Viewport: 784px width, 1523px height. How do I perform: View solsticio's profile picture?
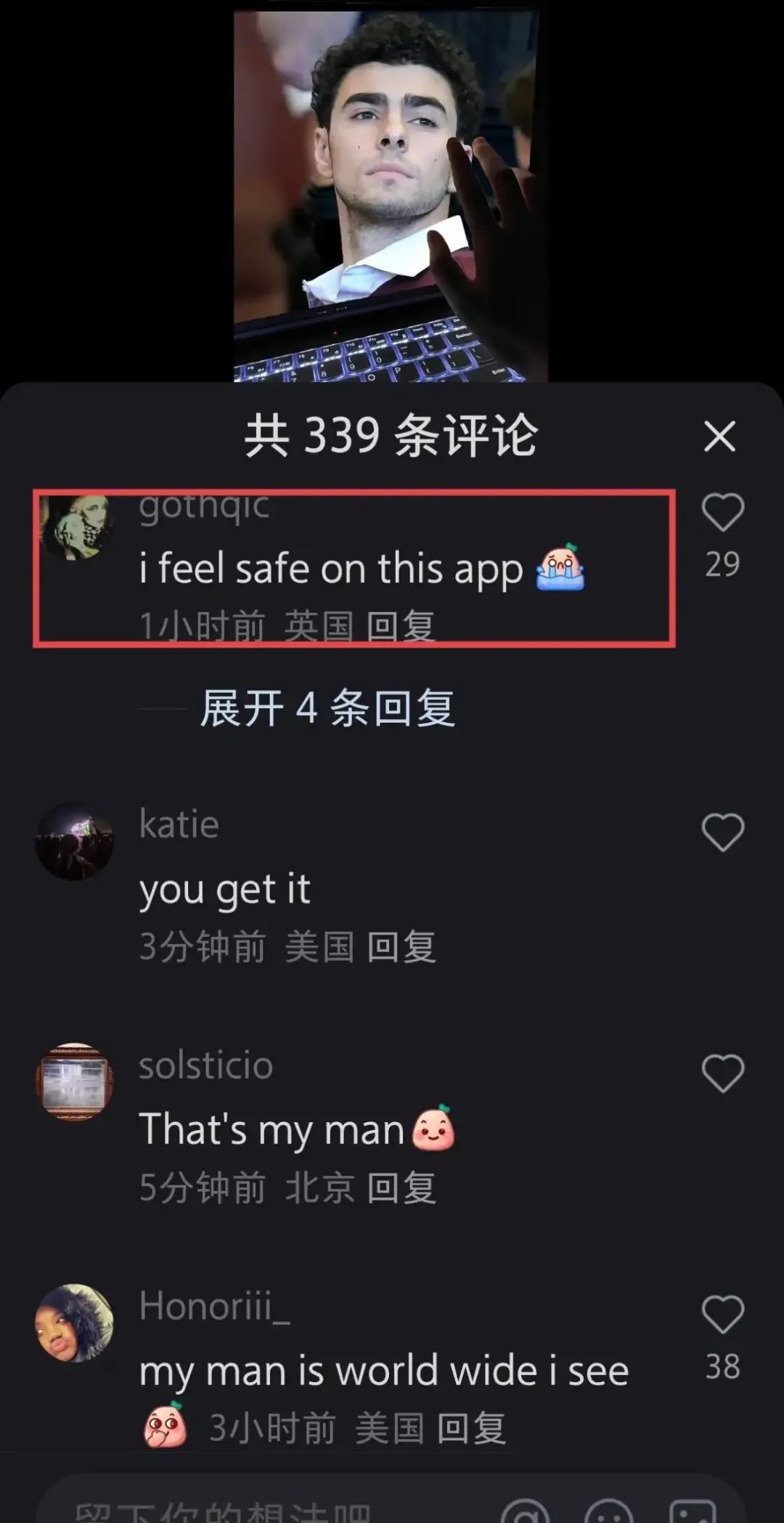(75, 1082)
